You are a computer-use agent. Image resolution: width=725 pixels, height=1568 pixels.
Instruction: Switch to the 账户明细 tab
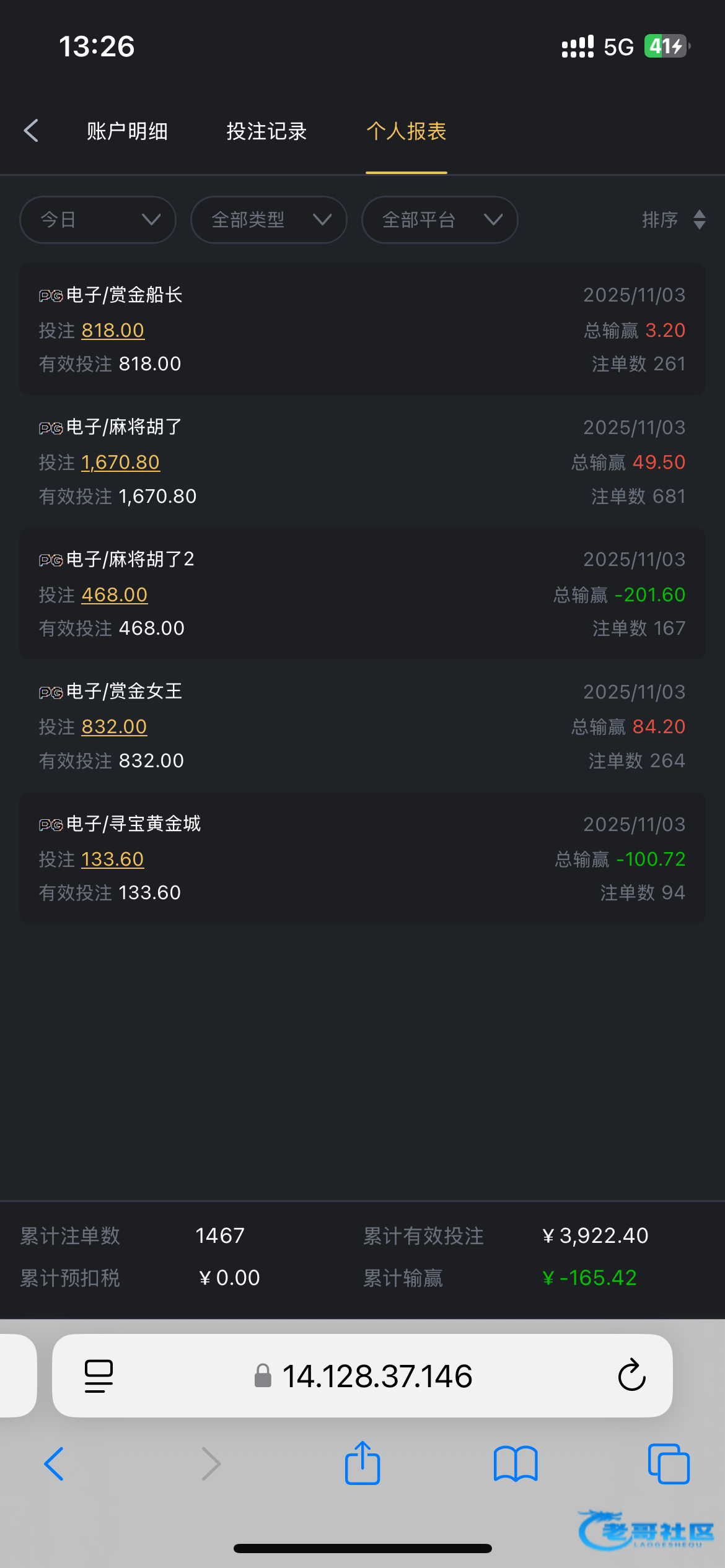coord(127,131)
